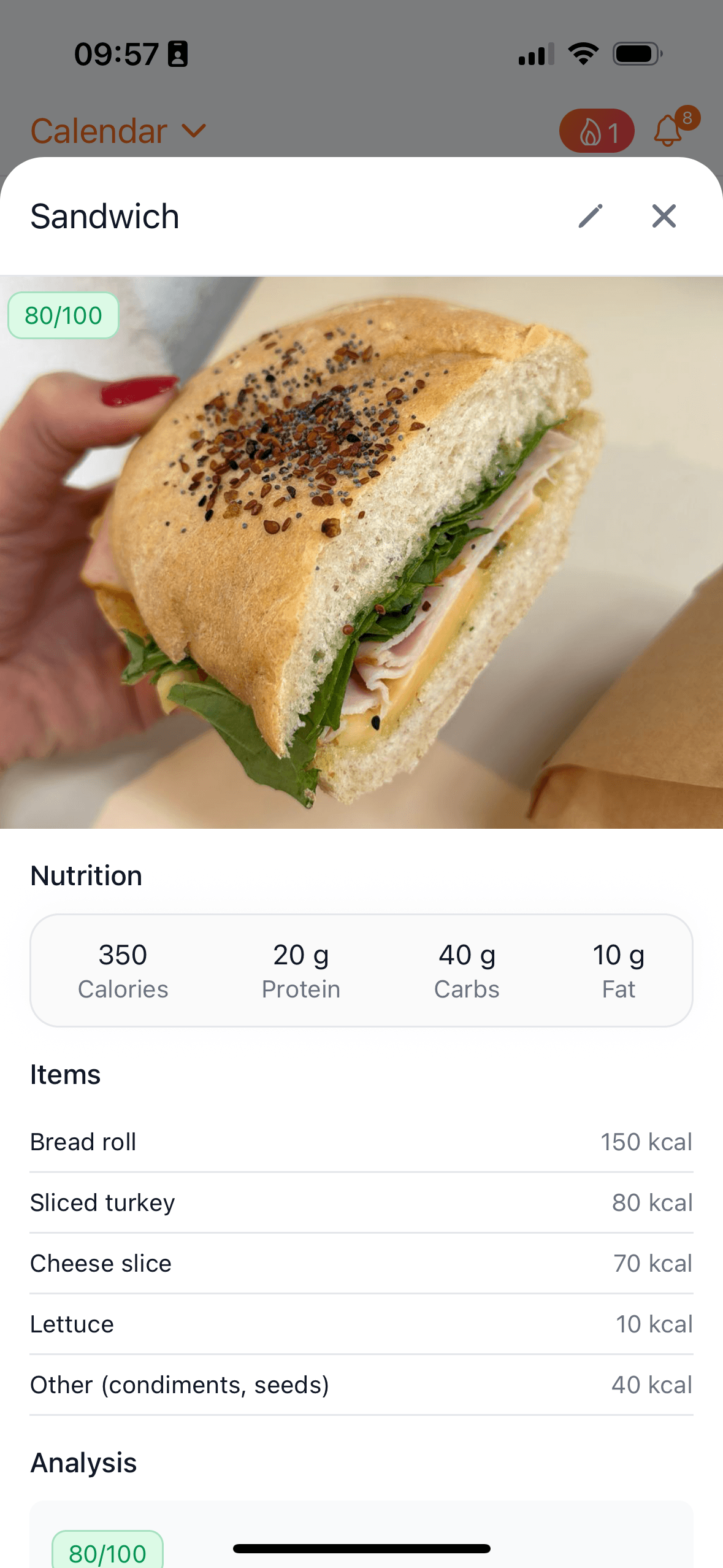Open the notifications bell

[x=669, y=131]
